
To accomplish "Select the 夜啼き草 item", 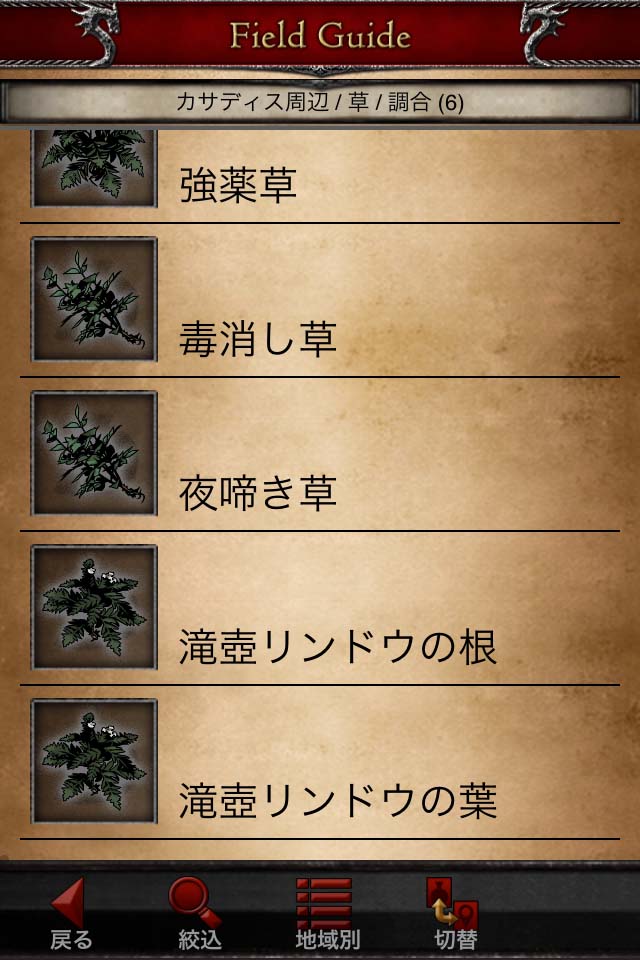I will pos(320,455).
